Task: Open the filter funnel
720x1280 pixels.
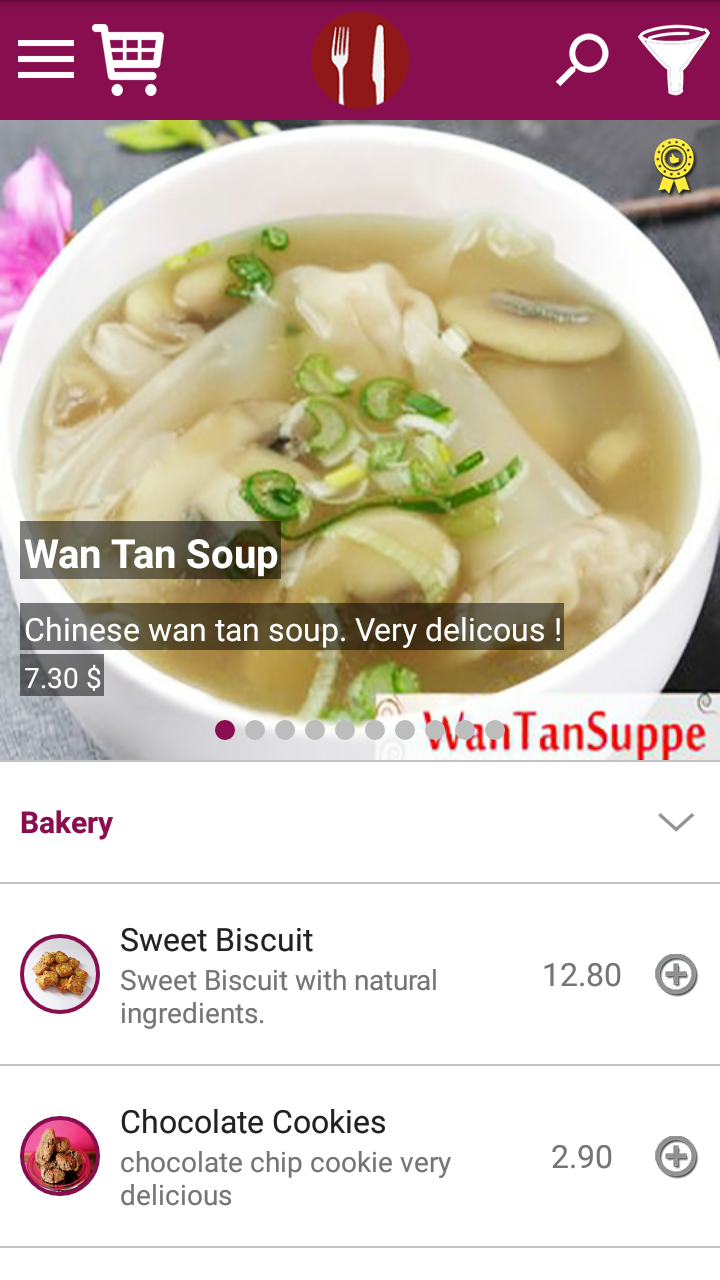Action: [674, 60]
